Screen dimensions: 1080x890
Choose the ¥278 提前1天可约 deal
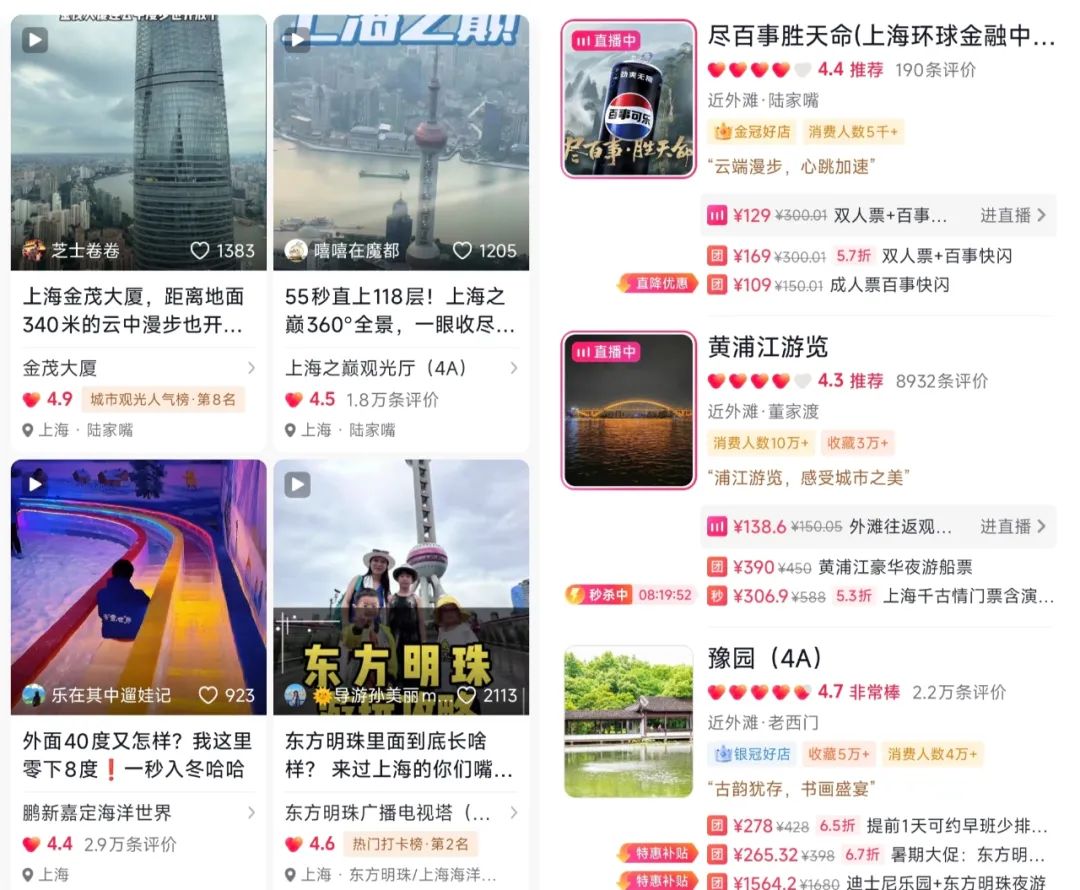tap(880, 826)
